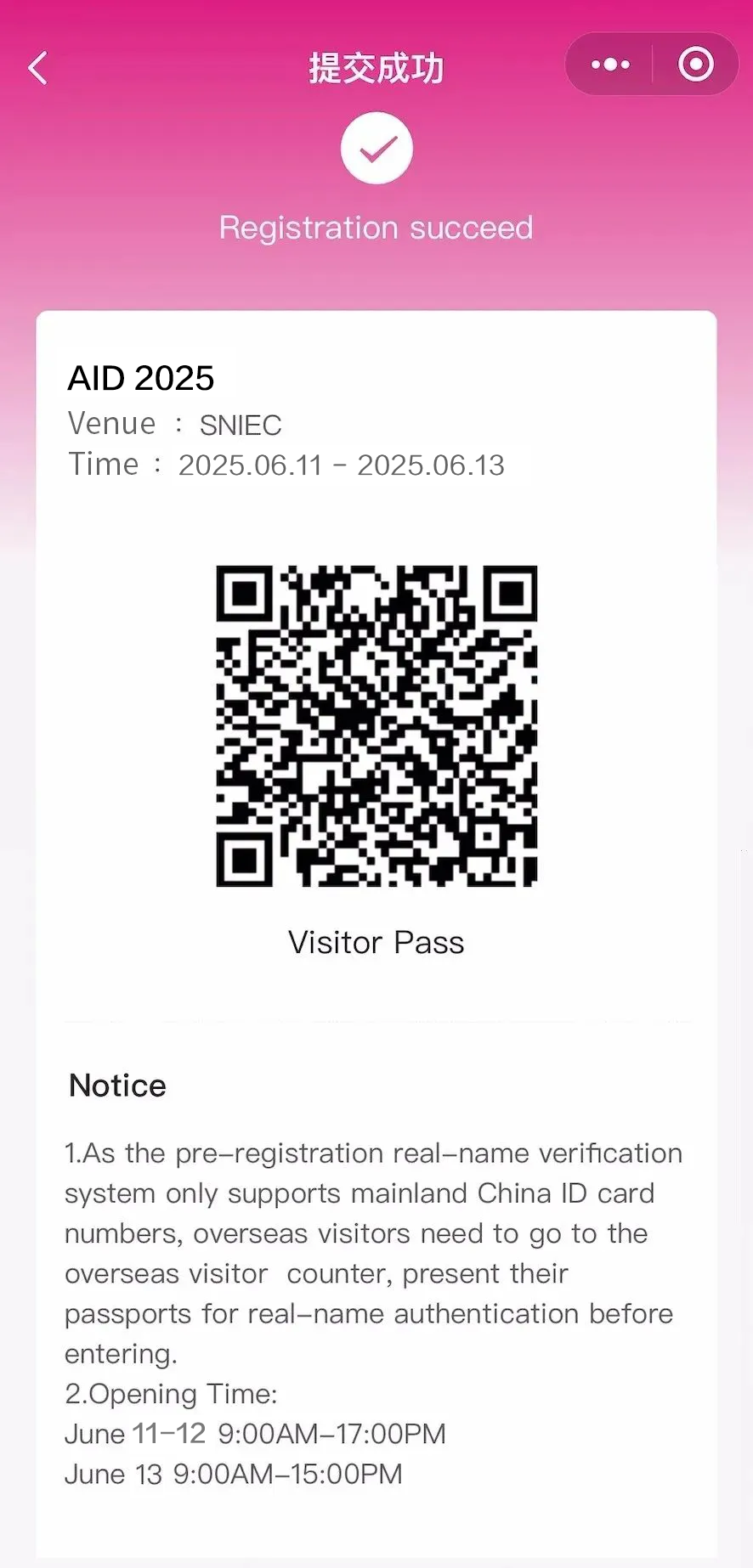Viewport: 753px width, 1568px height.
Task: Open the three-dot more options menu
Action: tap(610, 65)
